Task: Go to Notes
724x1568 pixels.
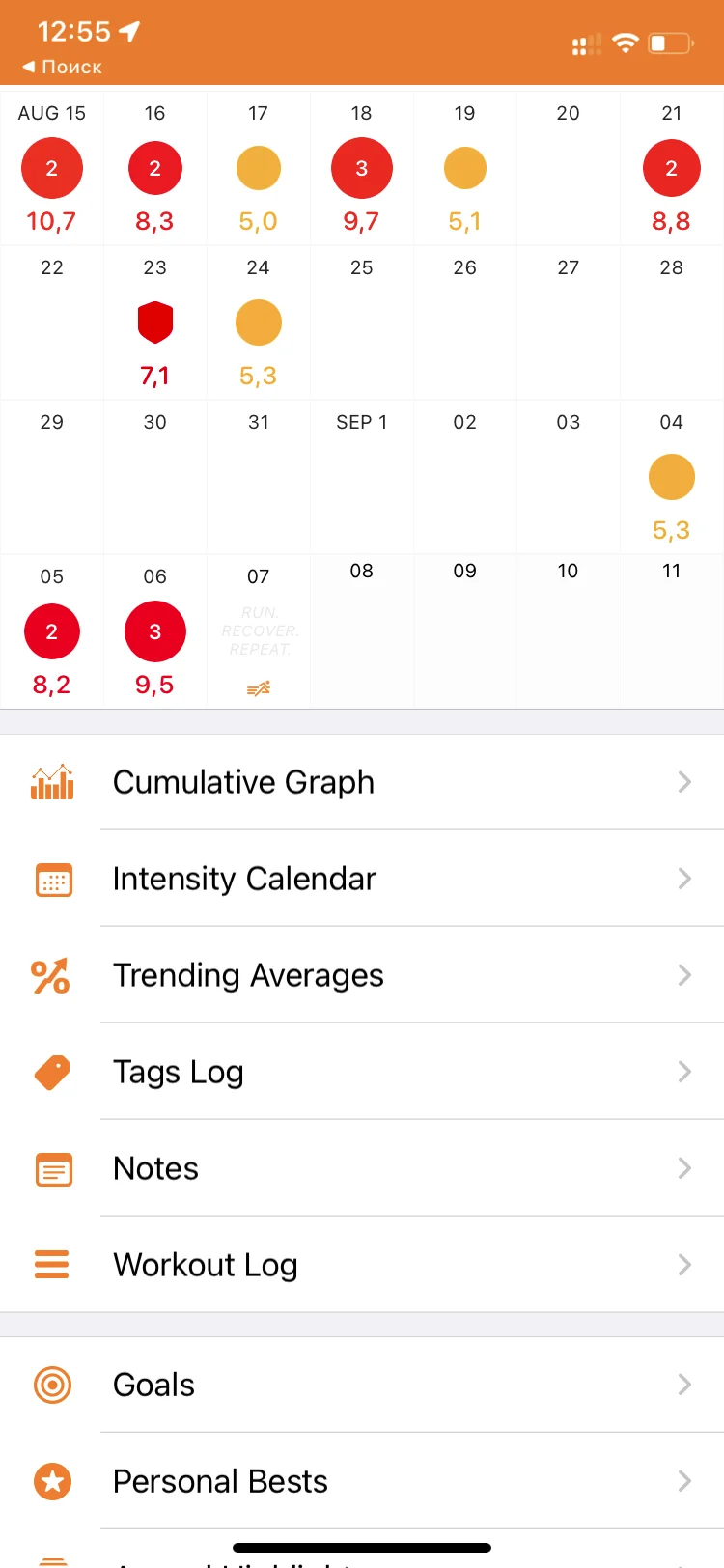Action: pos(362,1168)
